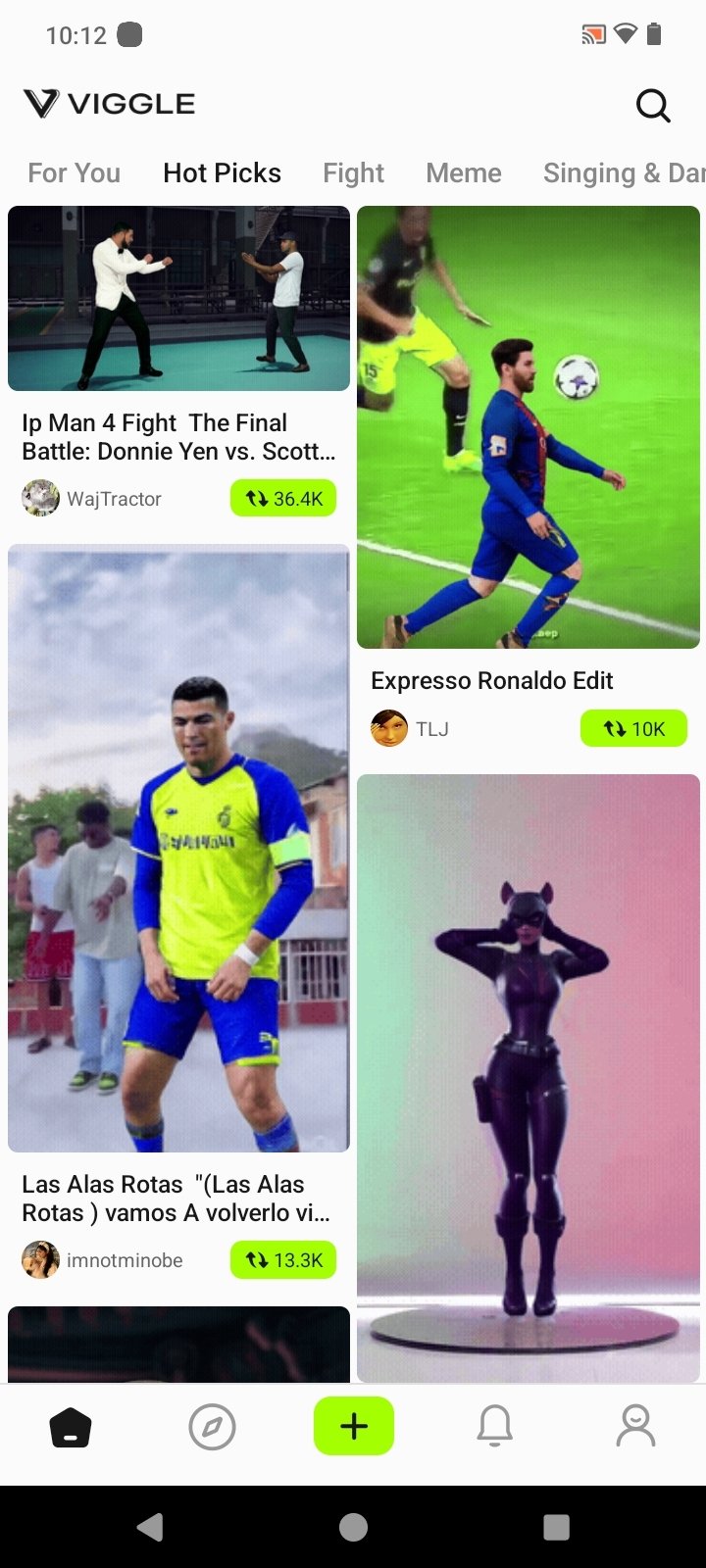Open the profile tab
This screenshot has height=1568, width=706.
(635, 1427)
